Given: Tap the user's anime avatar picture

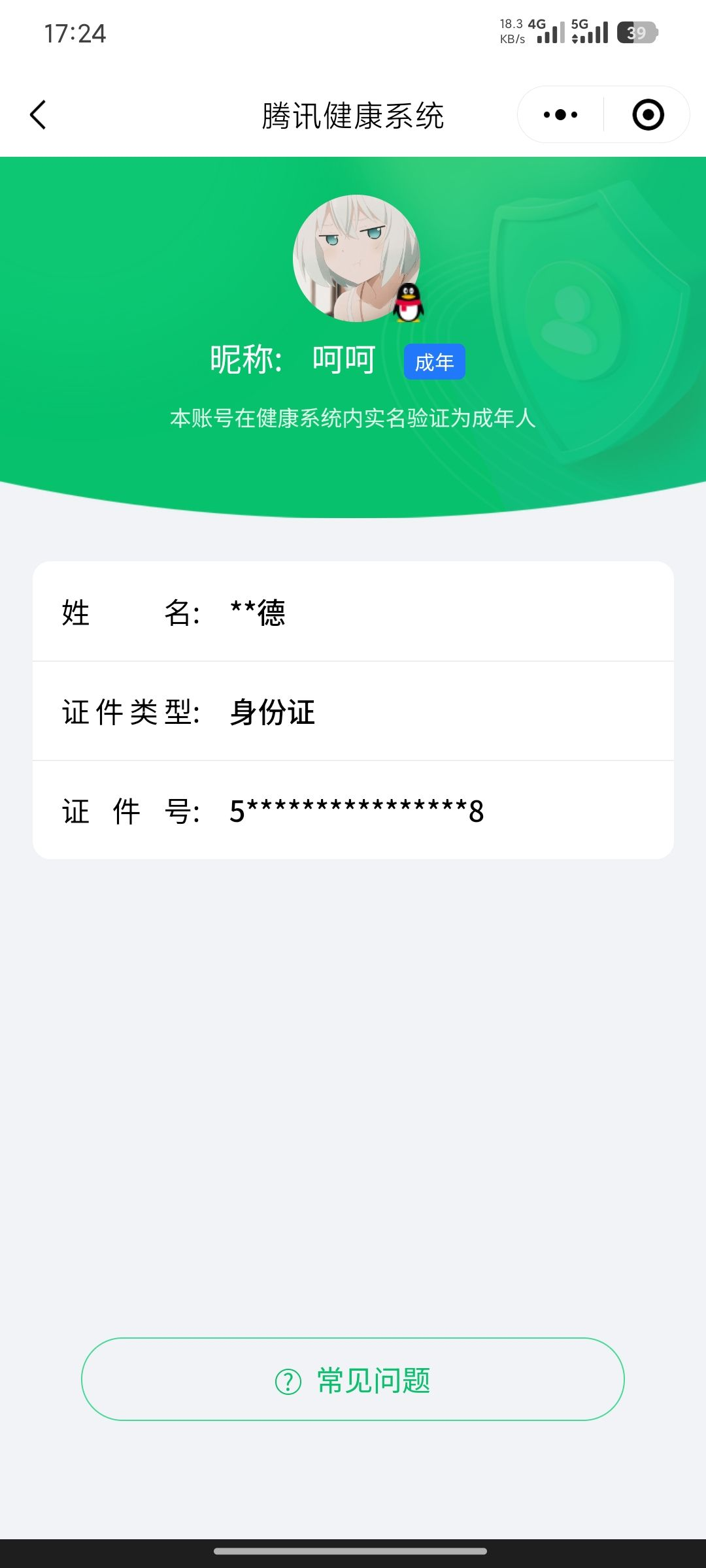Looking at the screenshot, I should [353, 261].
